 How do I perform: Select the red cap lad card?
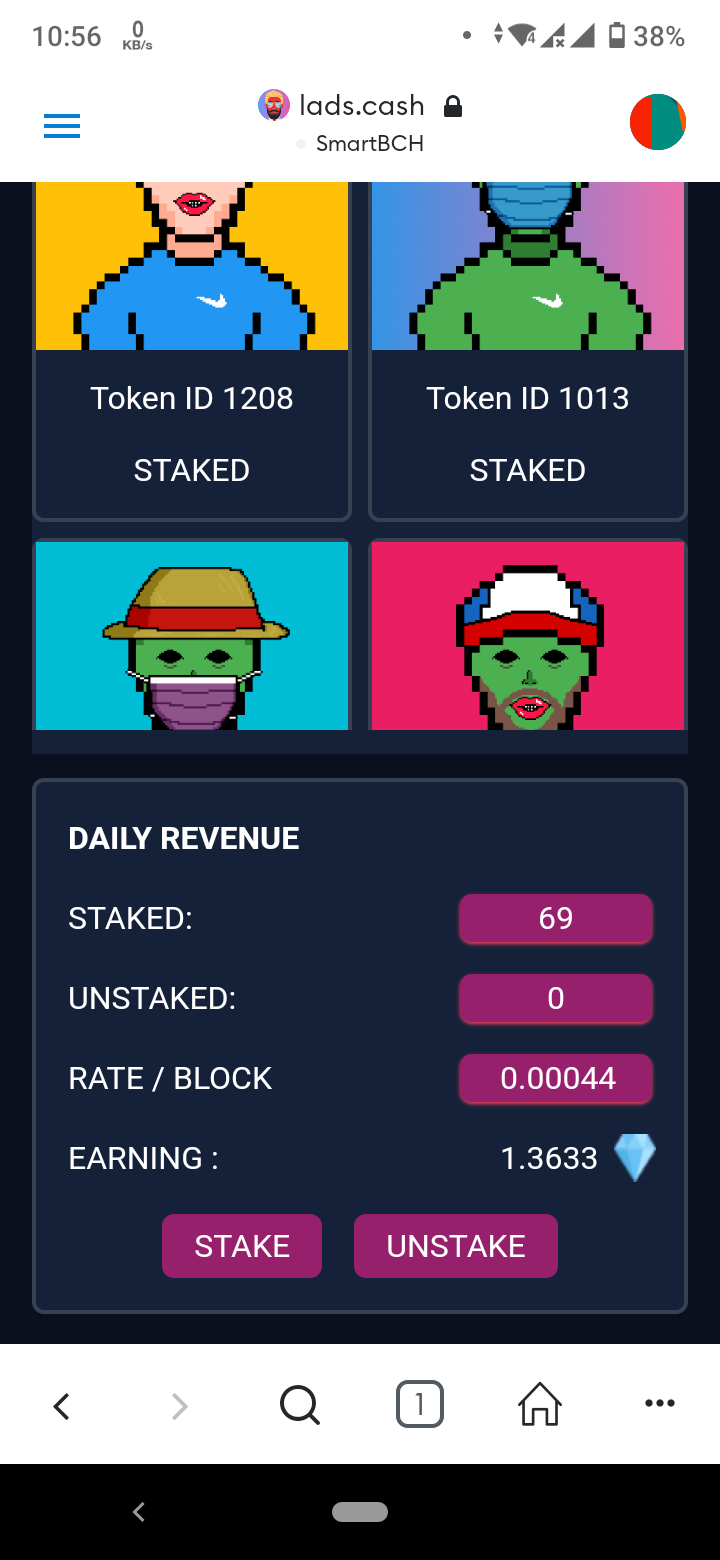pyautogui.click(x=528, y=635)
